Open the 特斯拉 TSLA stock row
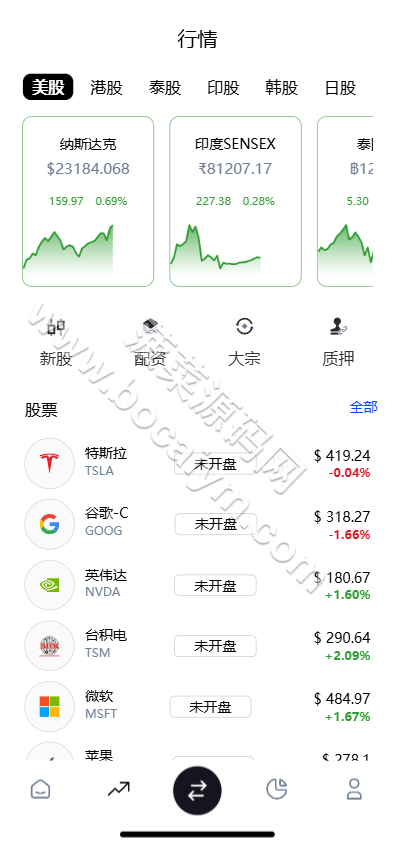The height and width of the screenshot is (850, 393). coord(197,463)
